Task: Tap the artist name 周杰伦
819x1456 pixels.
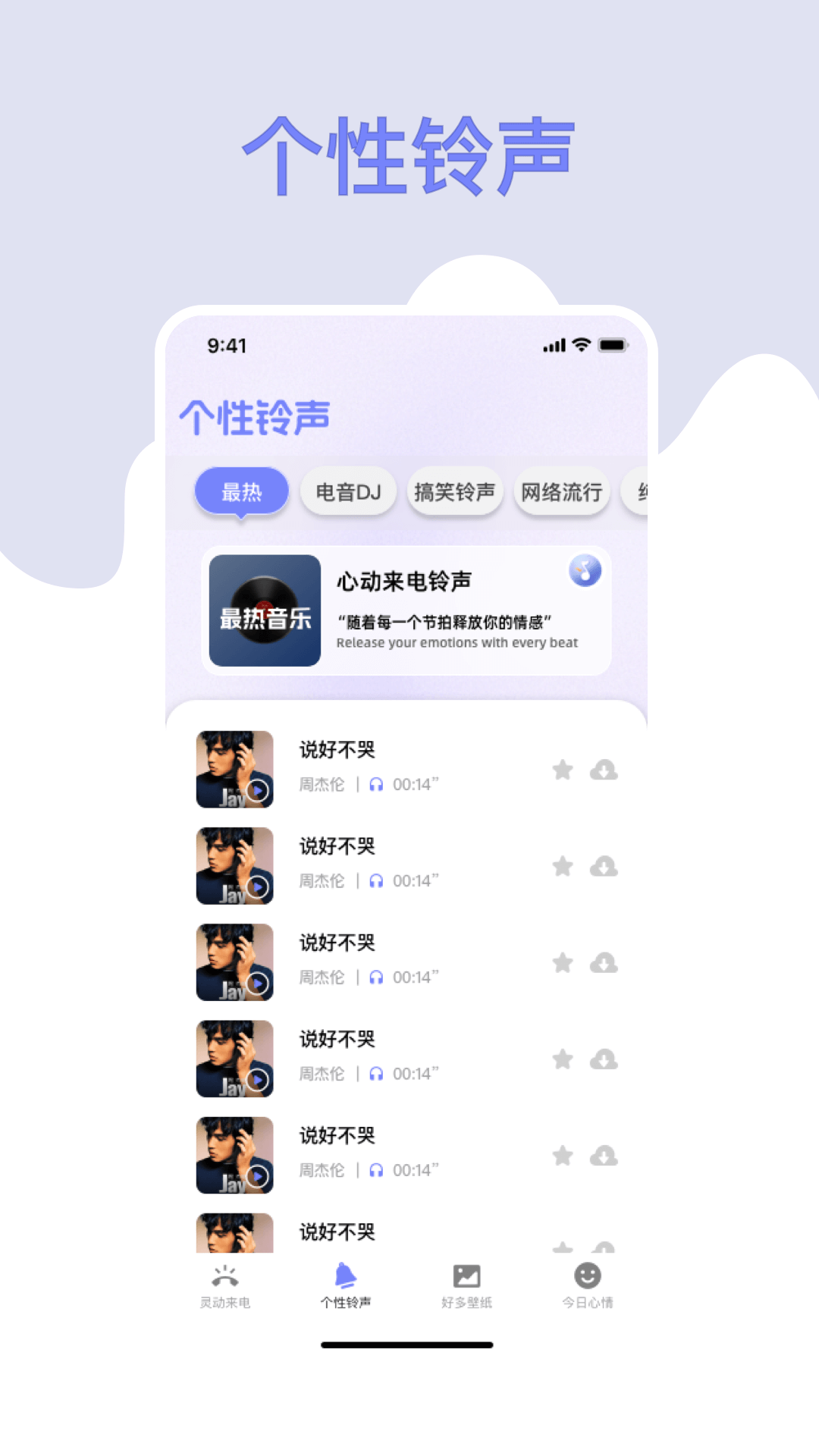Action: (x=322, y=785)
